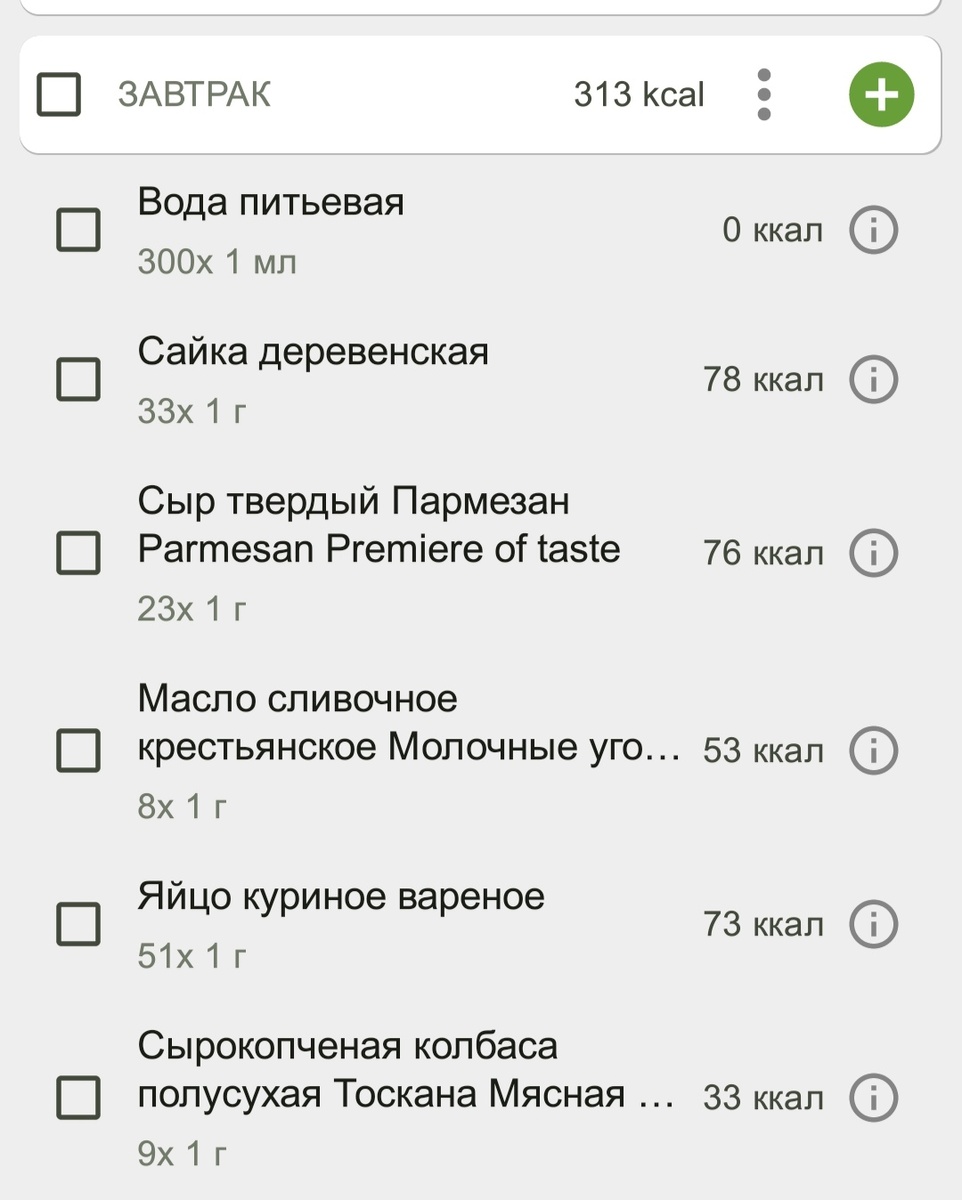
Task: Add food with the green plus button
Action: click(881, 93)
